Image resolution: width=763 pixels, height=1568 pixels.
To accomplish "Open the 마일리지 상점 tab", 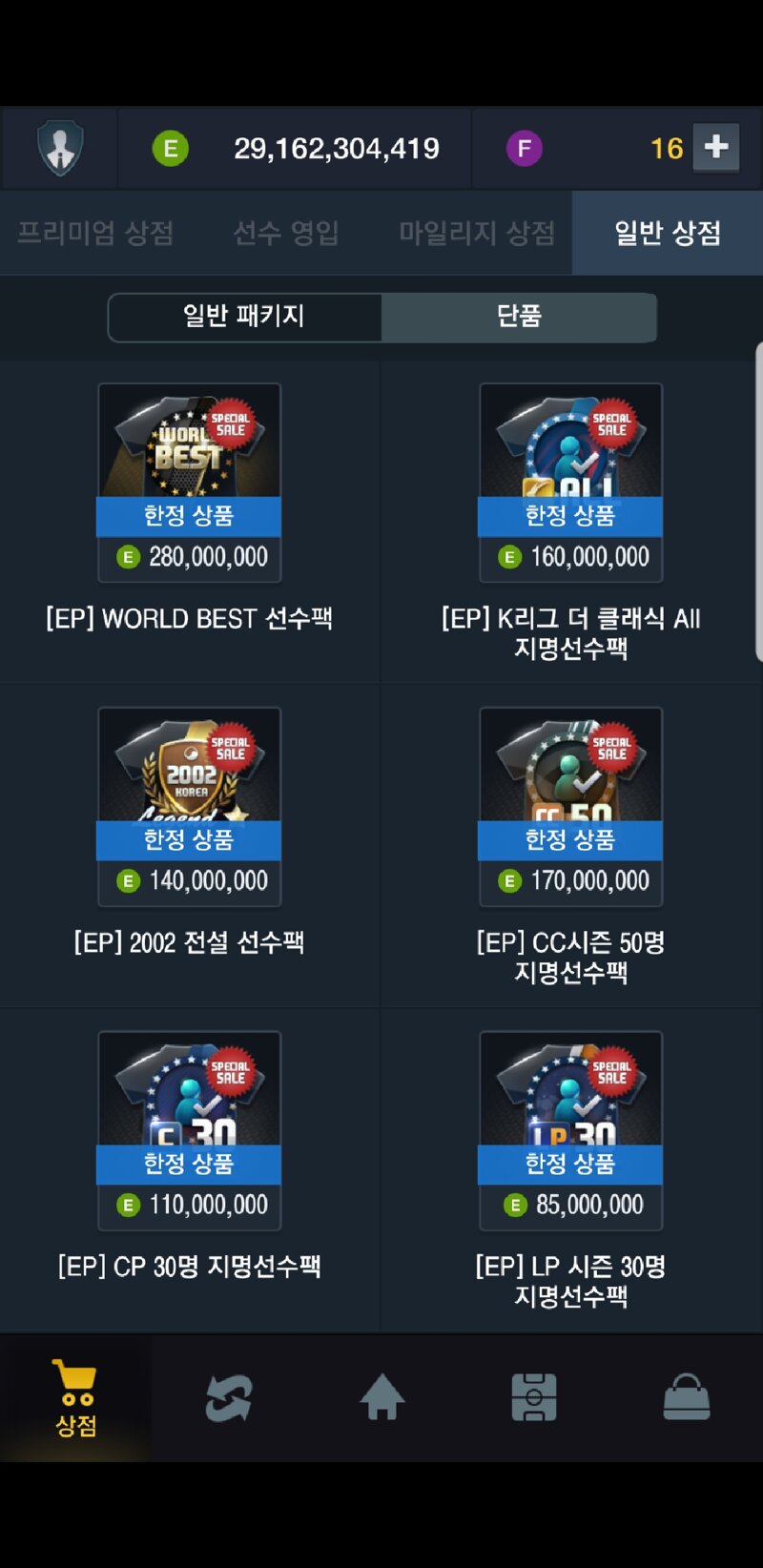I will 477,234.
